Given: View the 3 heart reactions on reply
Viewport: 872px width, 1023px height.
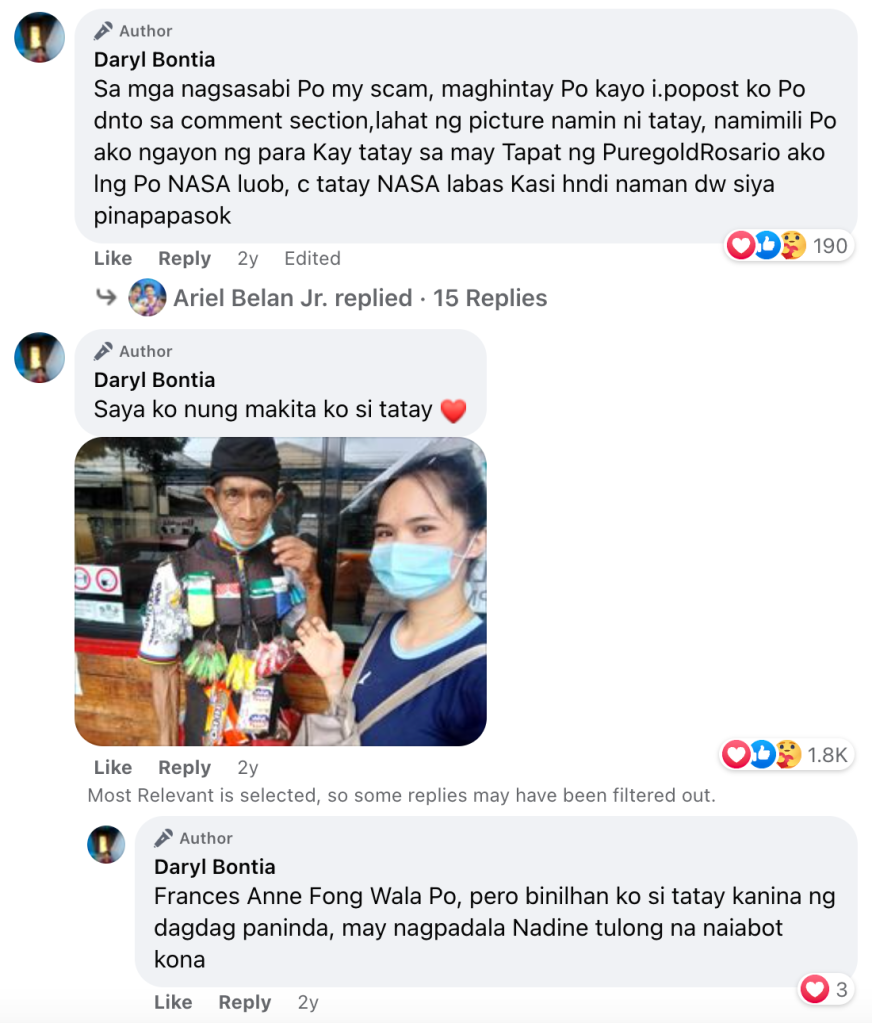Looking at the screenshot, I should click(x=826, y=990).
